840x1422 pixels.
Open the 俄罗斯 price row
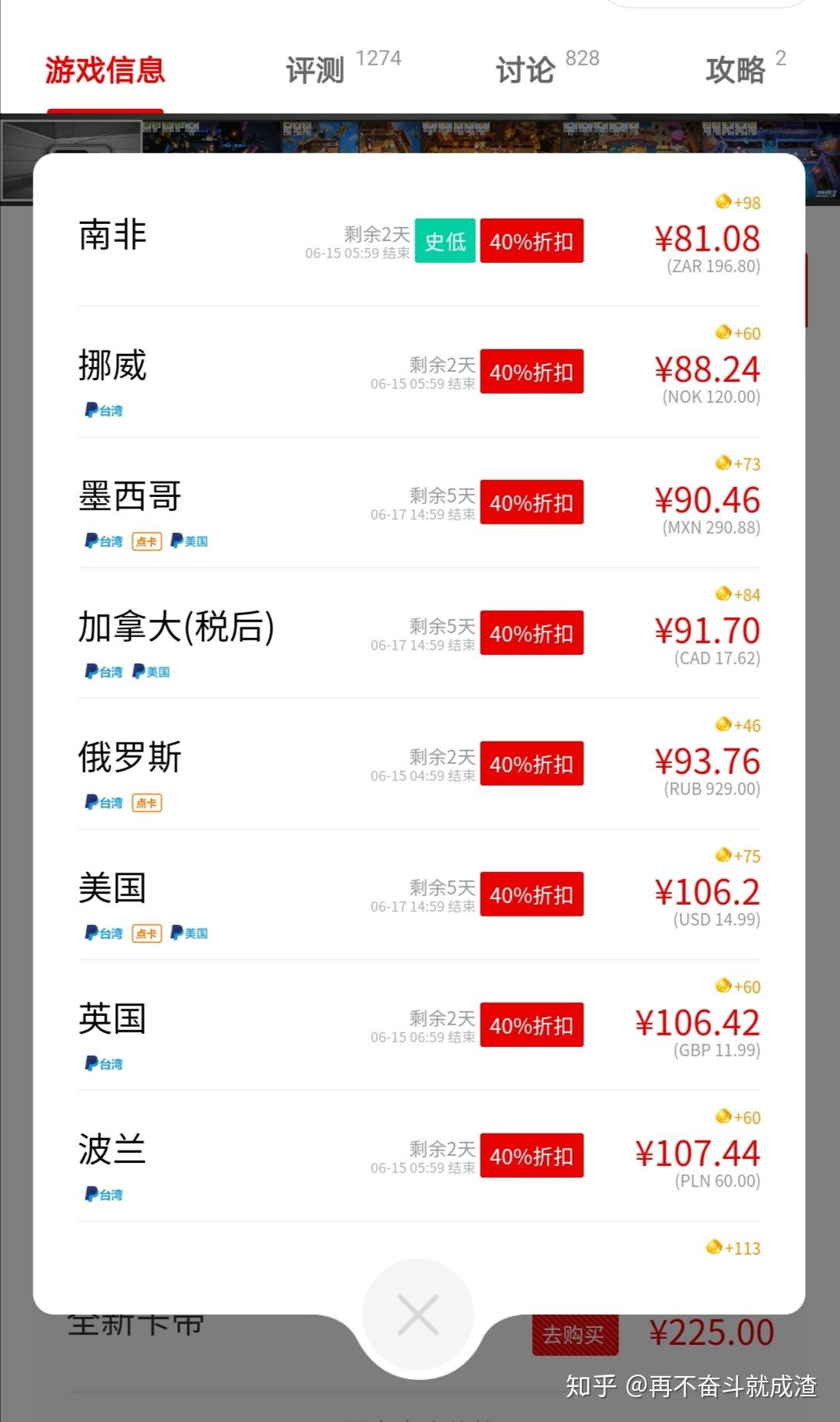(419, 764)
